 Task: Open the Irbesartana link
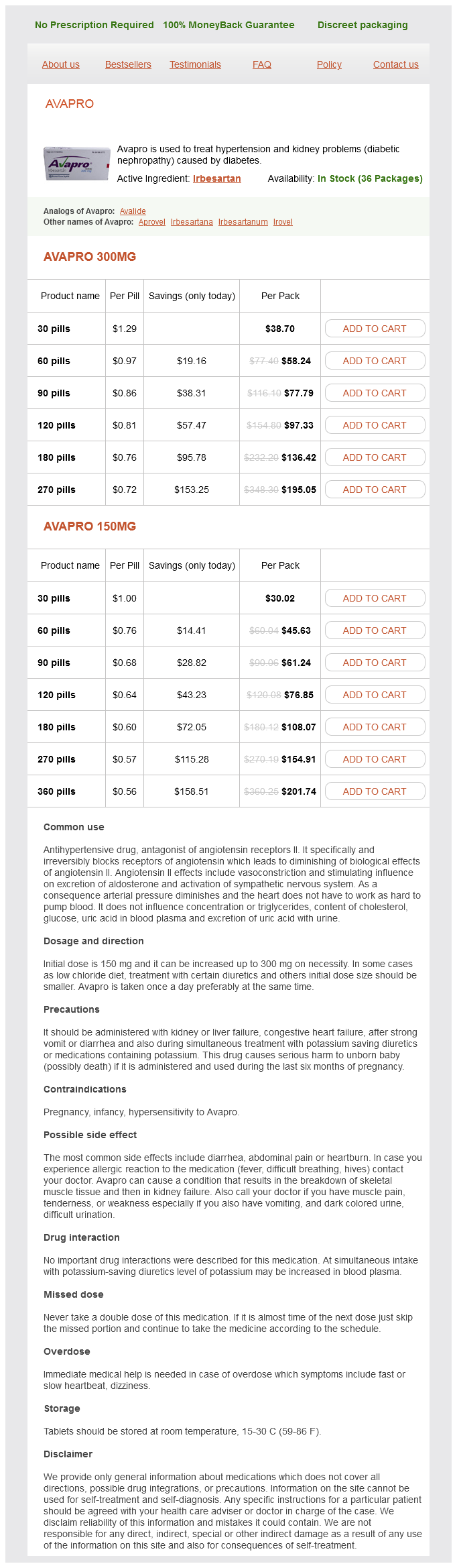coord(192,222)
